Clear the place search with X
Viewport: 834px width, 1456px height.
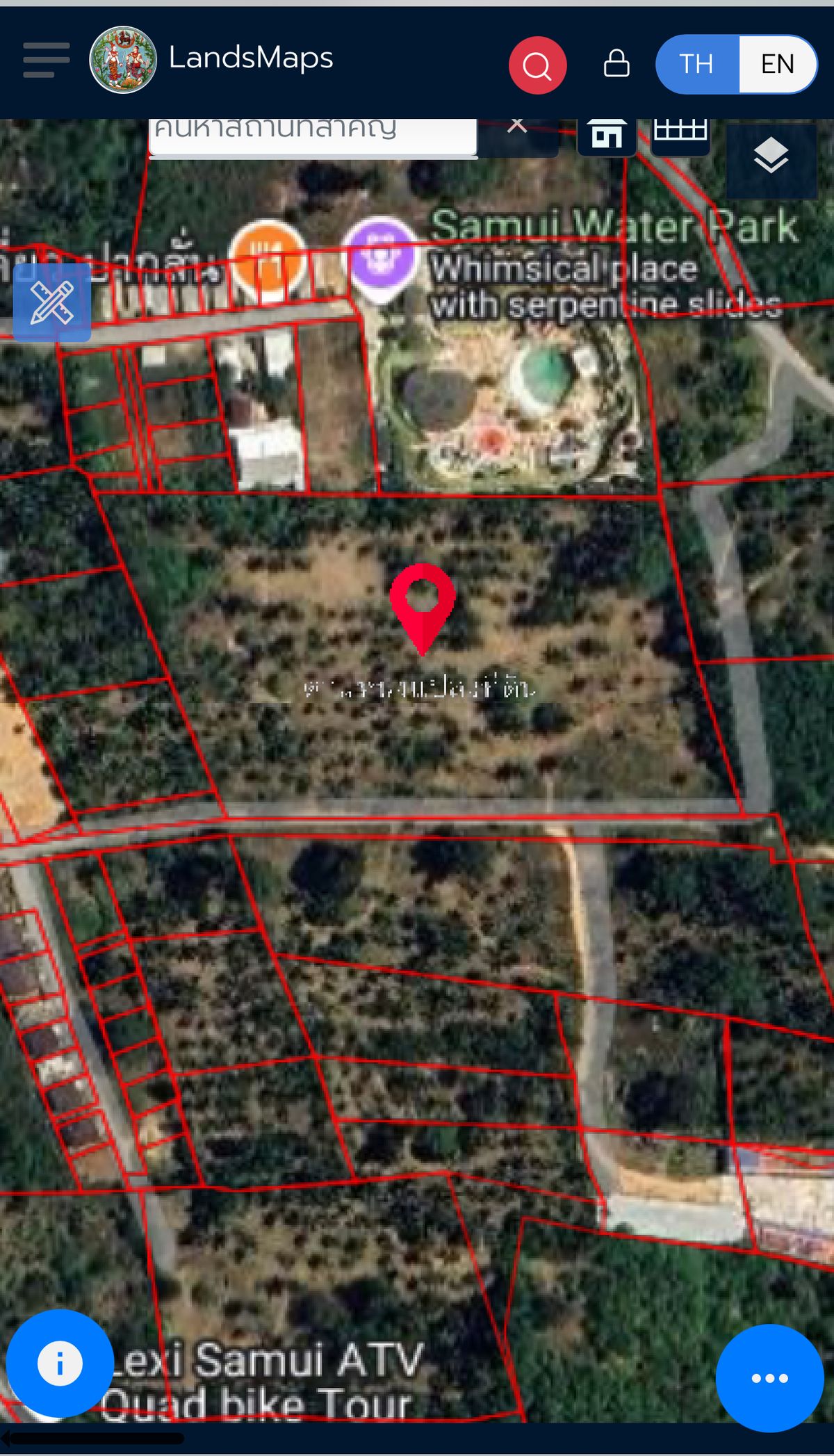tap(516, 127)
